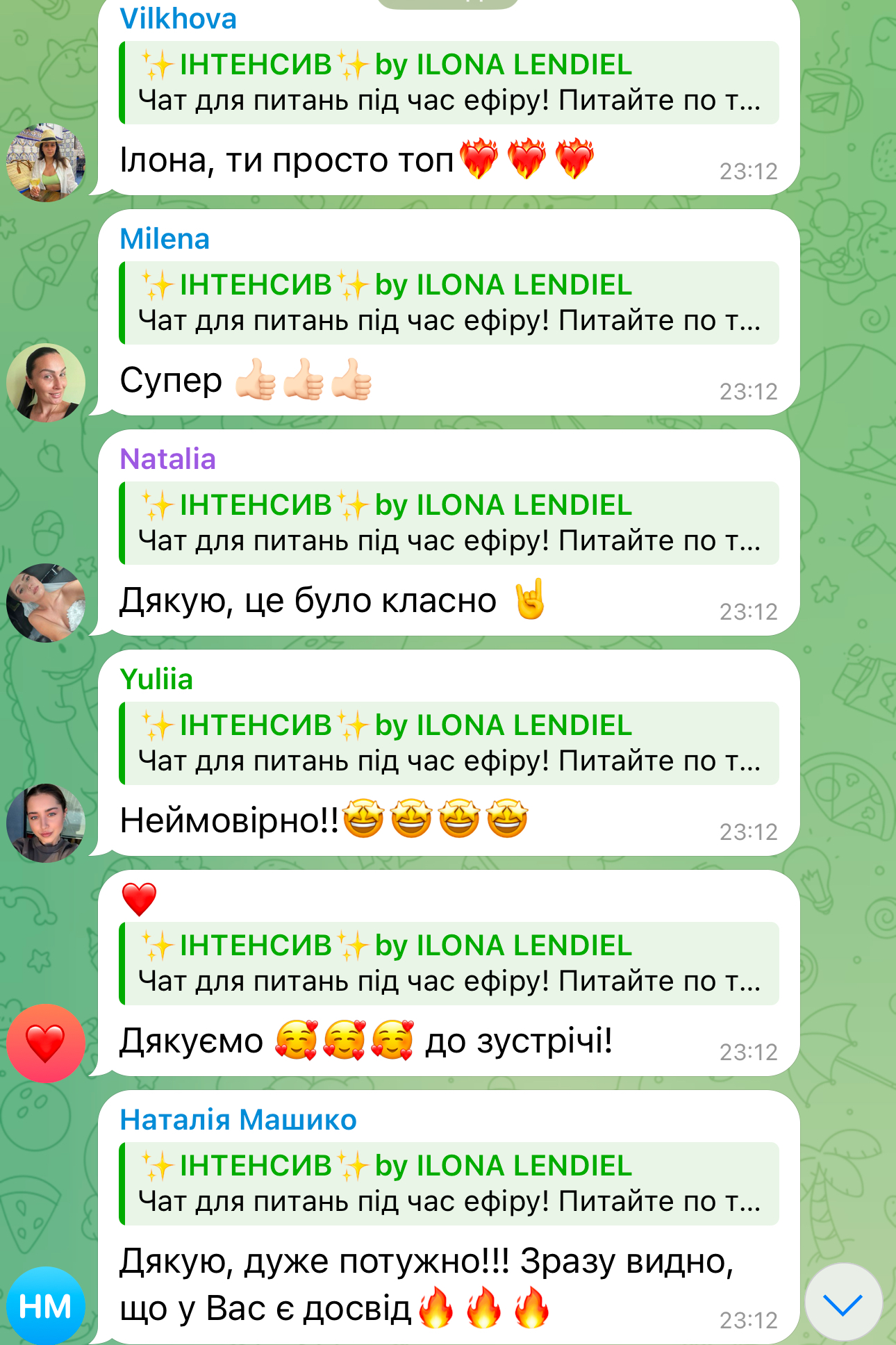Image resolution: width=896 pixels, height=1345 pixels.
Task: Open the red heart avatar profile
Action: (x=46, y=1043)
